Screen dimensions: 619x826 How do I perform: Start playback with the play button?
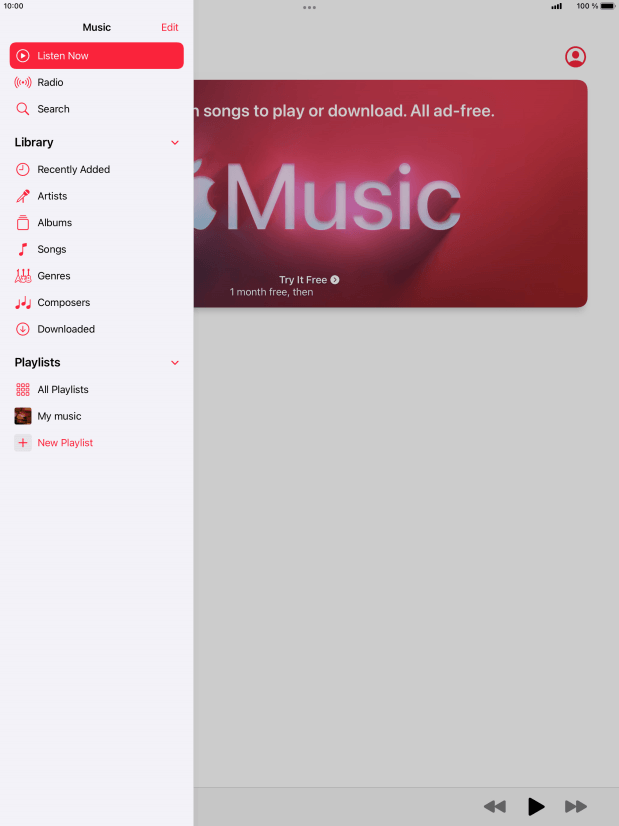(536, 806)
